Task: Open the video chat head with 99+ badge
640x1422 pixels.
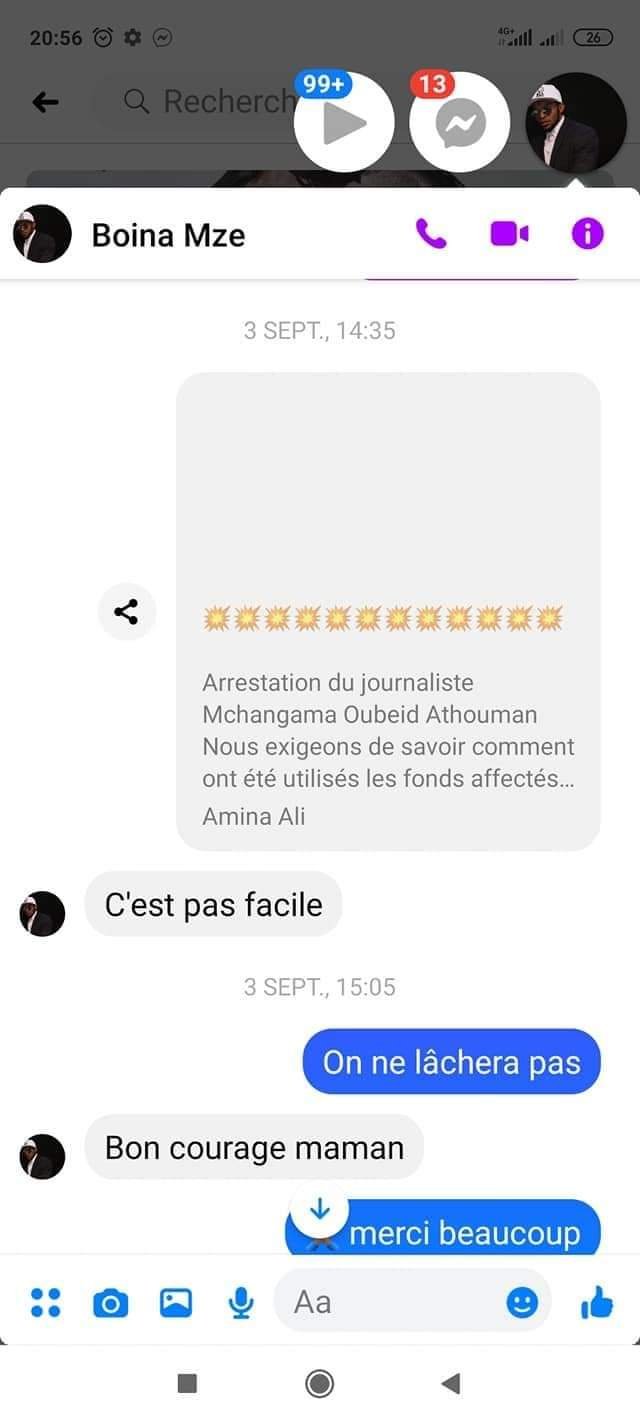Action: 344,122
